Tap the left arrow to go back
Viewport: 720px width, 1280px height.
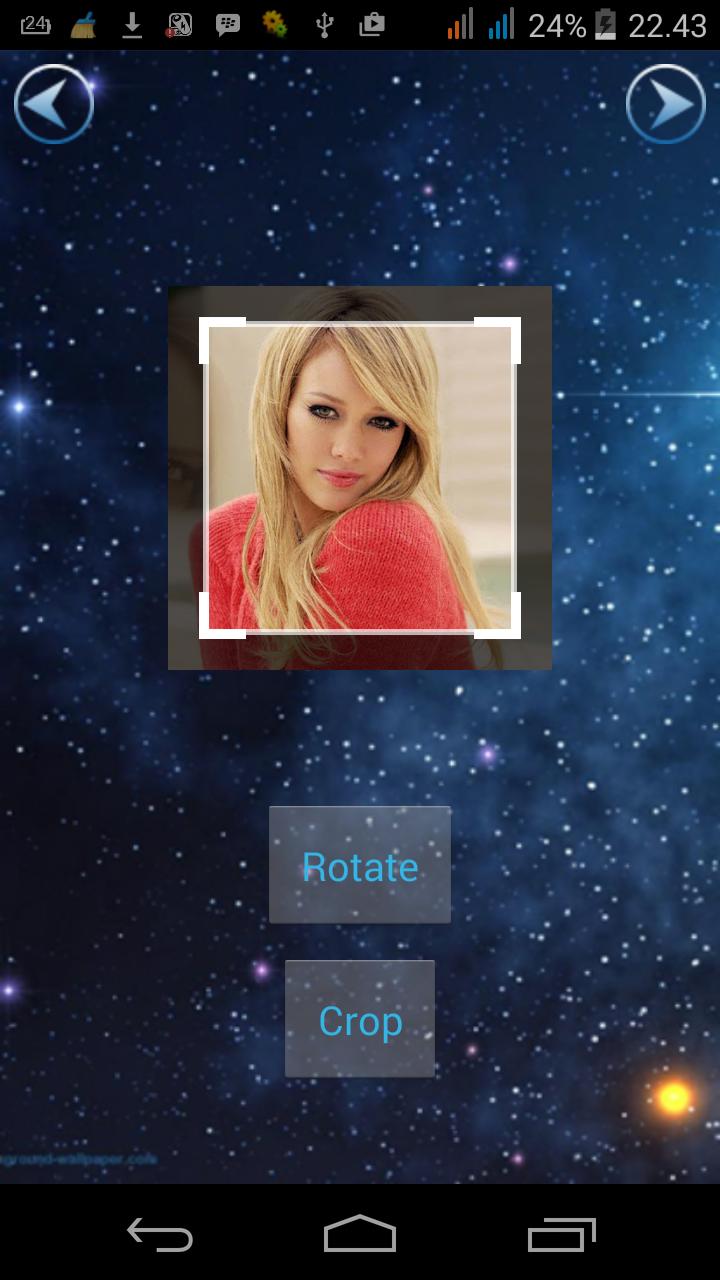click(x=54, y=104)
